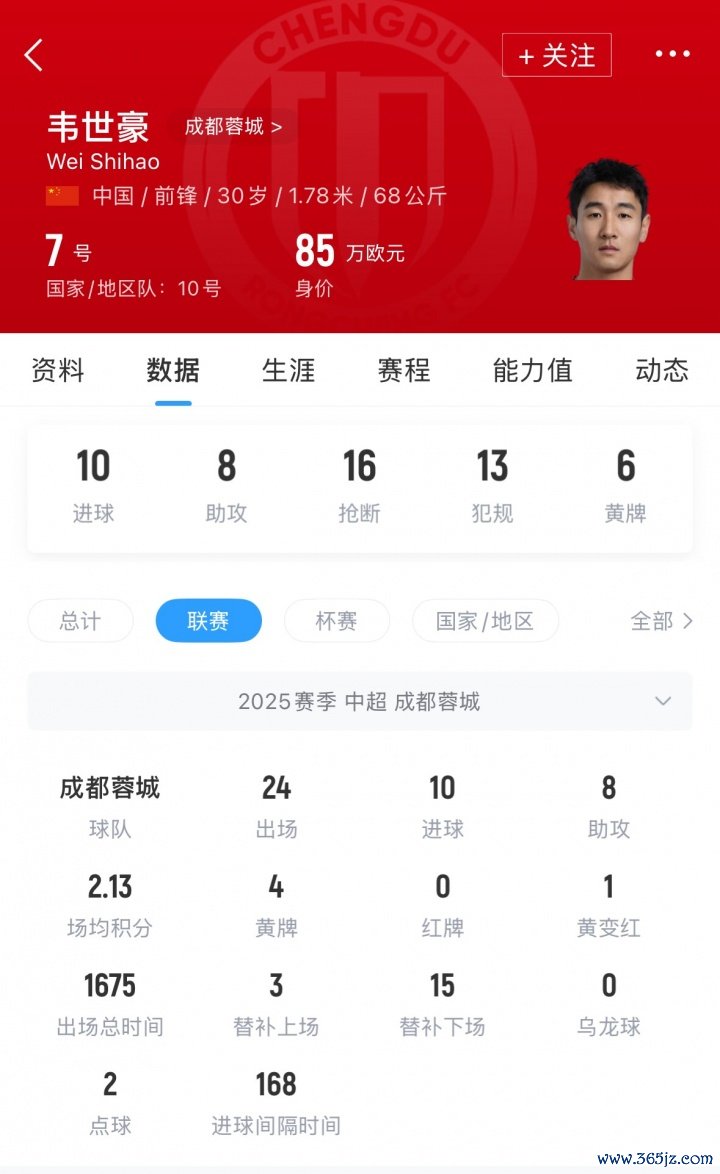Open the 生涯 tab

pyautogui.click(x=288, y=370)
